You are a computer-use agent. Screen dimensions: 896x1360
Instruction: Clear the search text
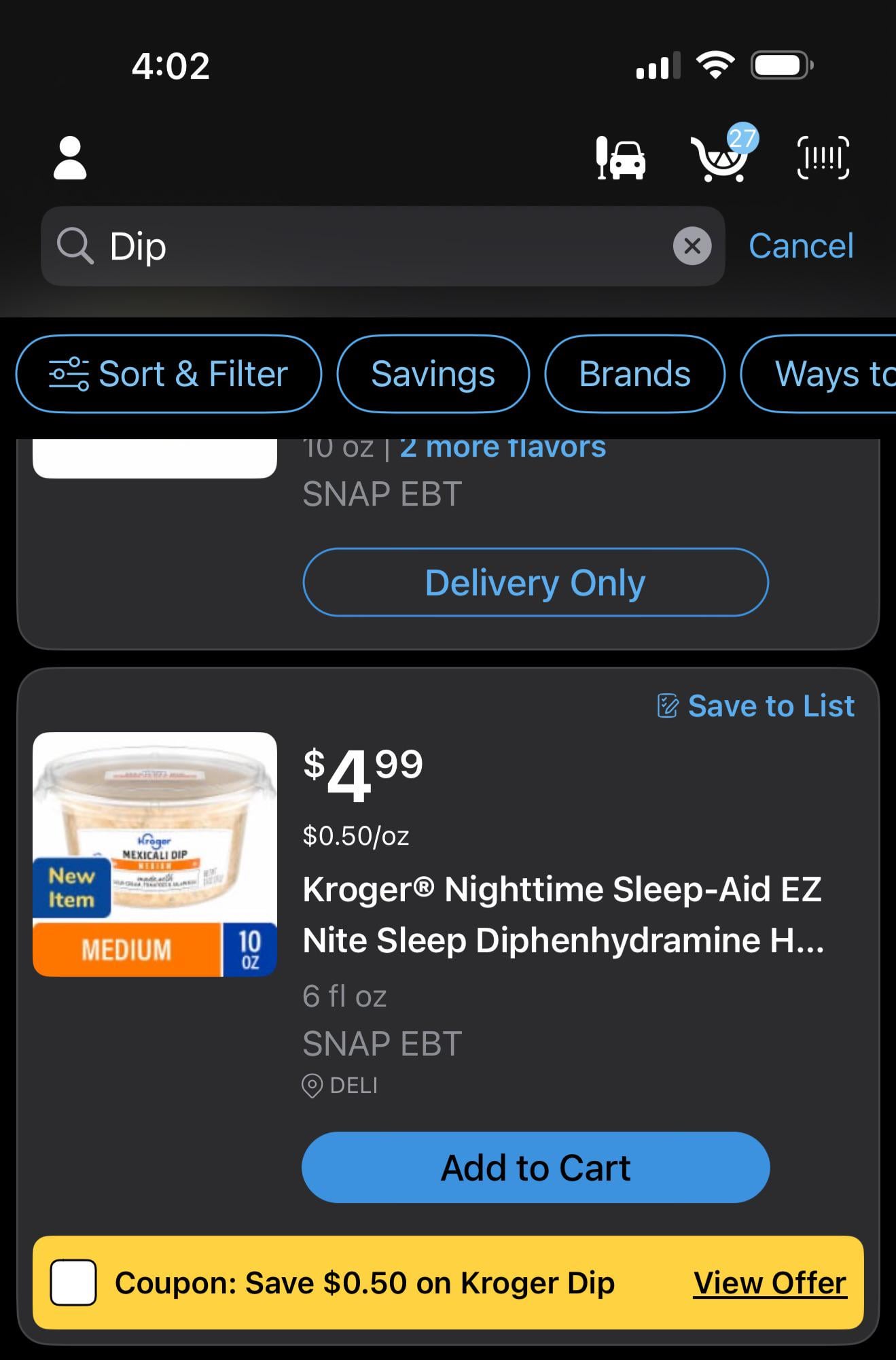692,246
